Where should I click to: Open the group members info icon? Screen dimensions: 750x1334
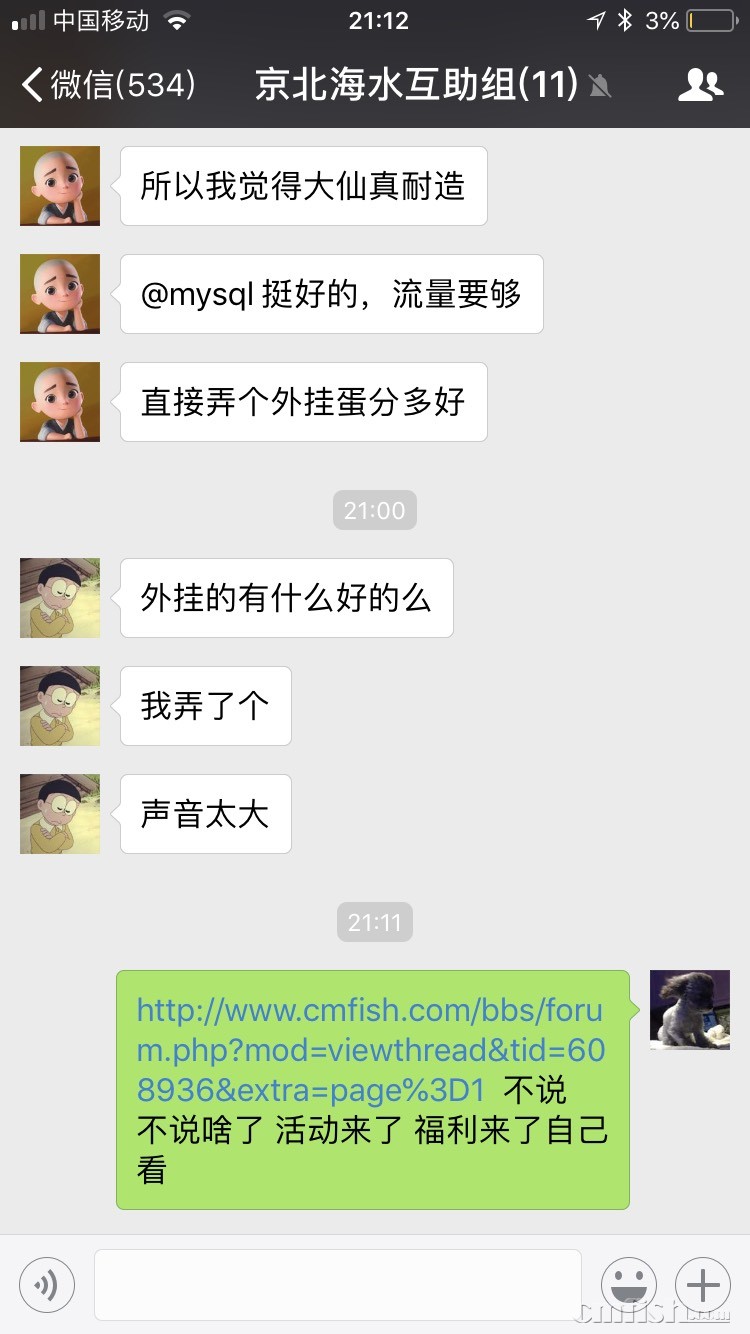coord(700,85)
